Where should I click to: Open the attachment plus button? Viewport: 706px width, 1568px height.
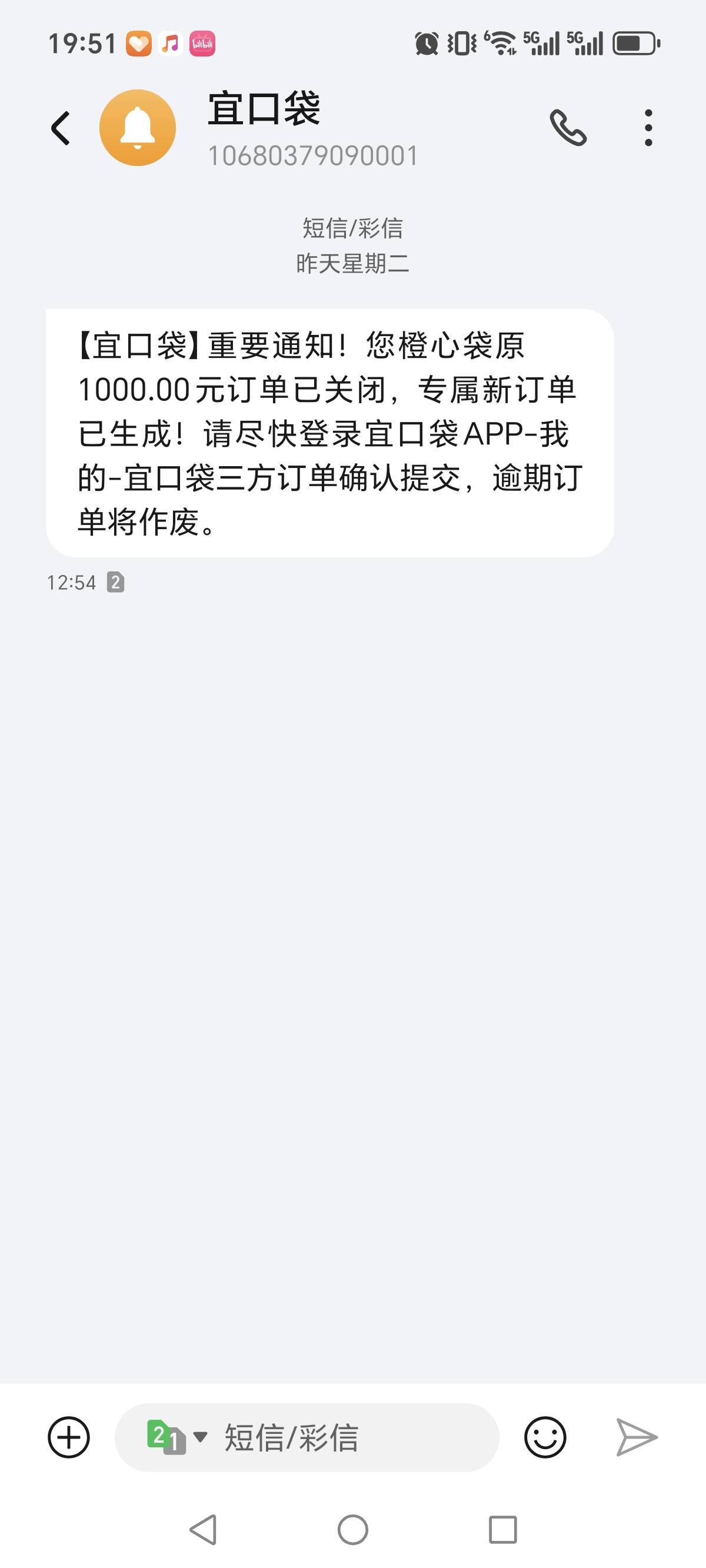[x=69, y=1437]
